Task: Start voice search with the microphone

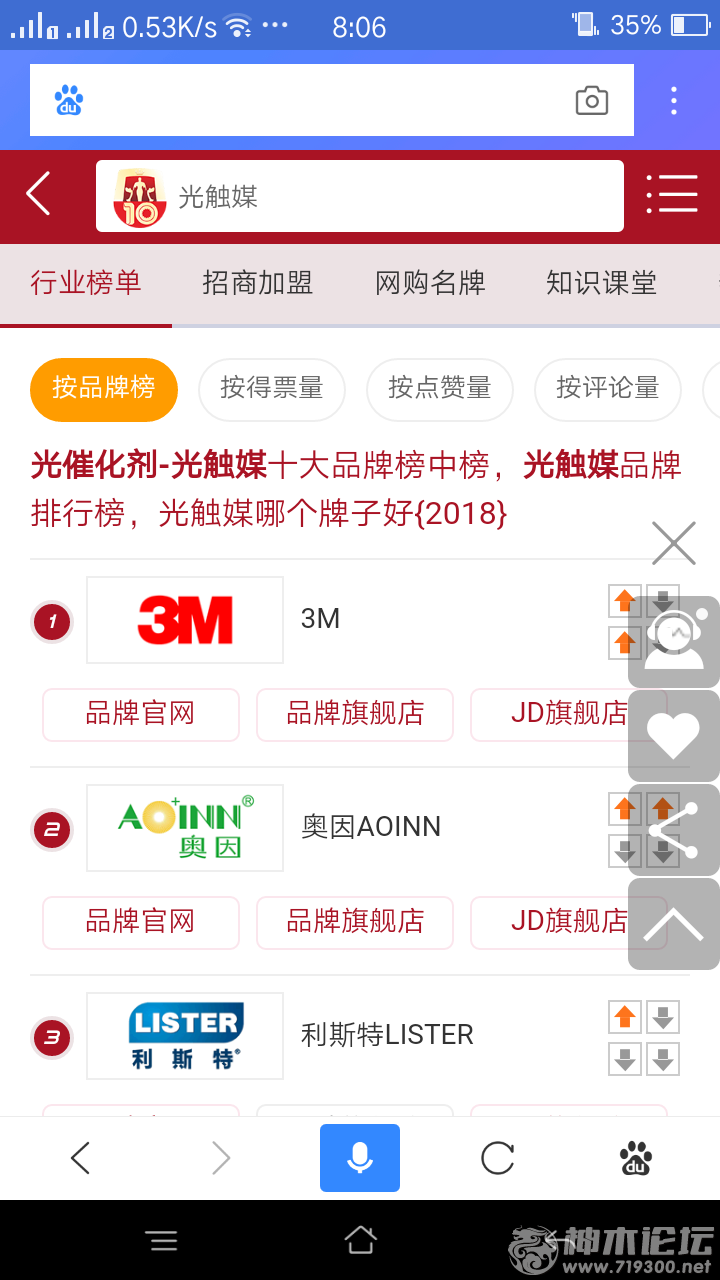Action: (360, 1158)
